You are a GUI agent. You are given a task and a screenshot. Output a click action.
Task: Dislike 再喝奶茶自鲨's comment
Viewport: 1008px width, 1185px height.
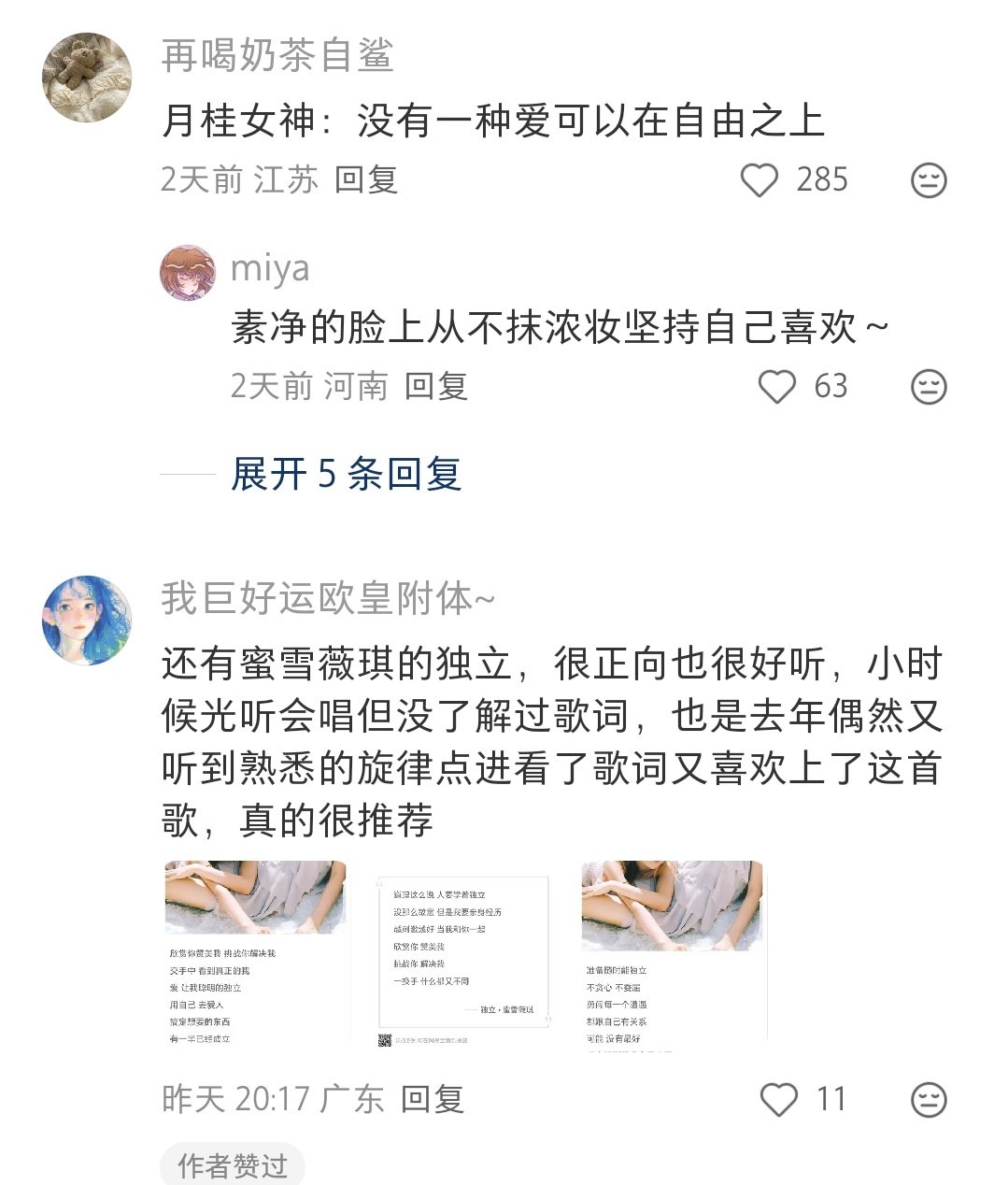coord(929,180)
